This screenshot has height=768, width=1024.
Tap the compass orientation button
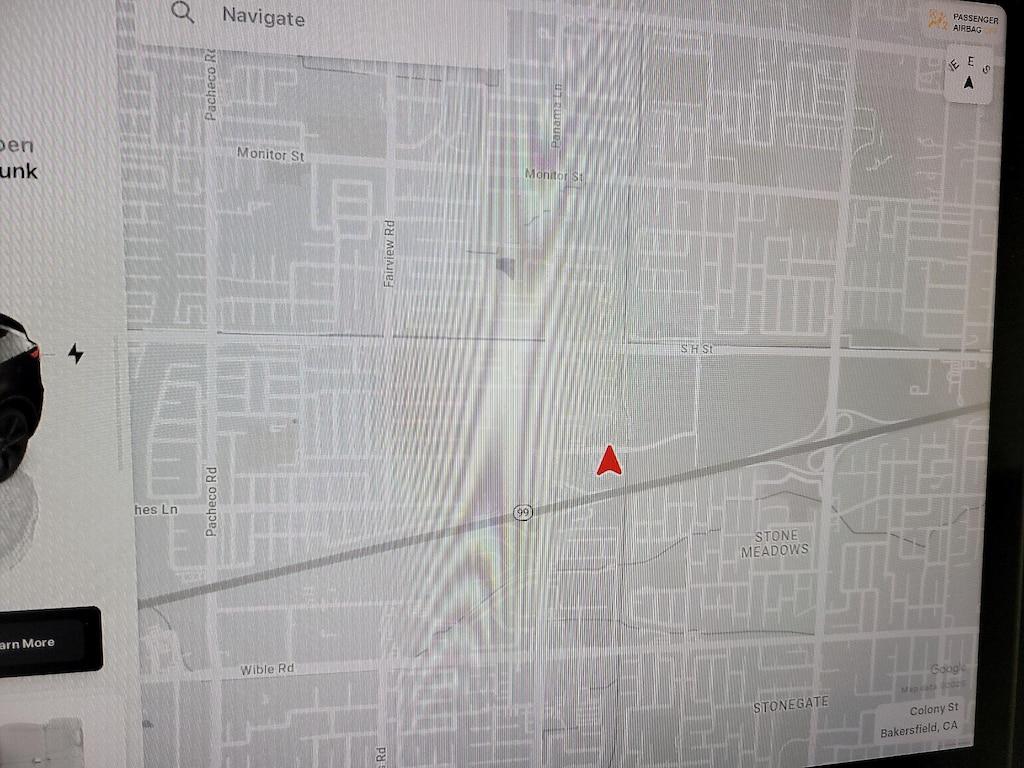click(968, 75)
